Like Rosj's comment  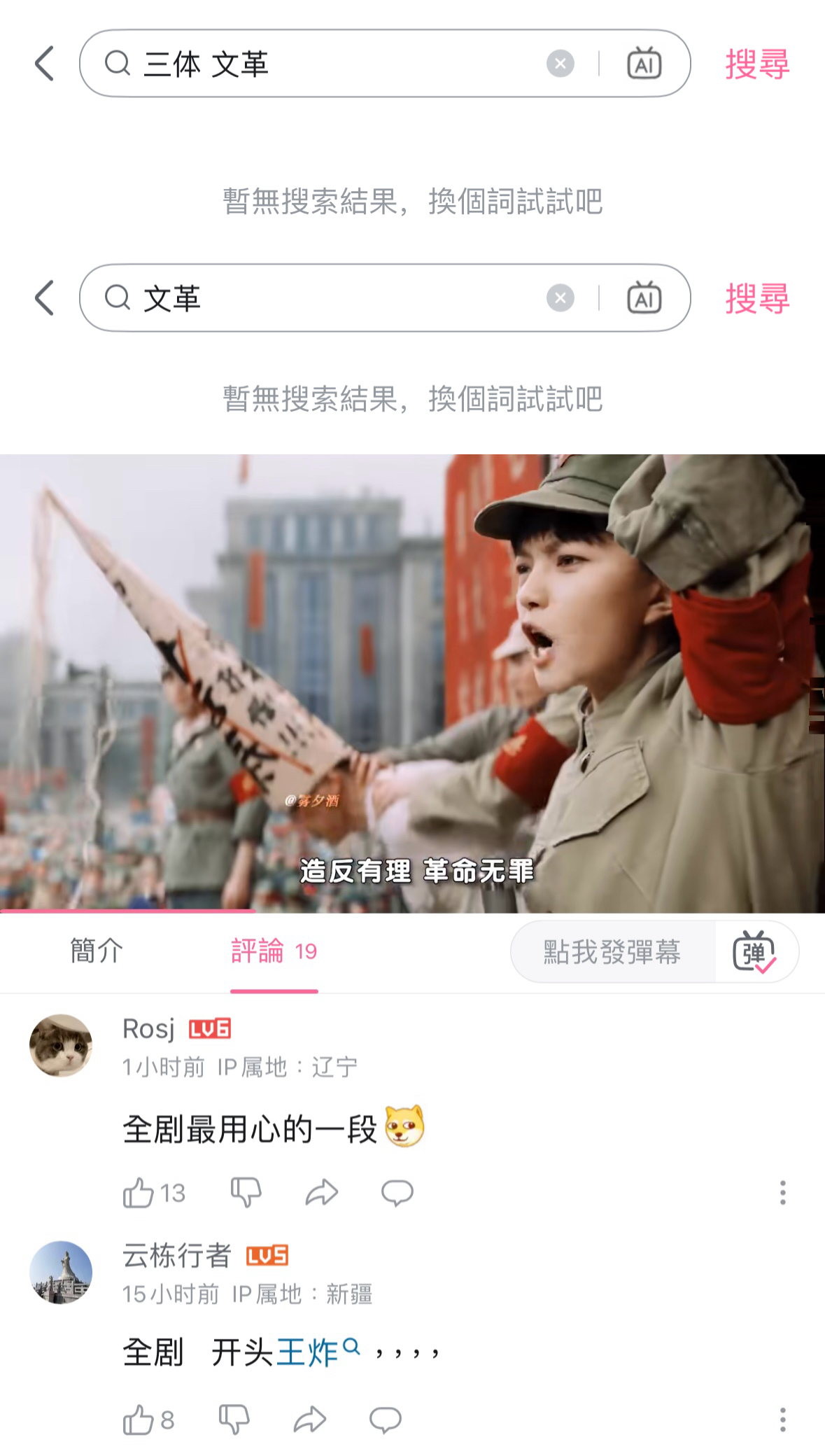[154, 1193]
